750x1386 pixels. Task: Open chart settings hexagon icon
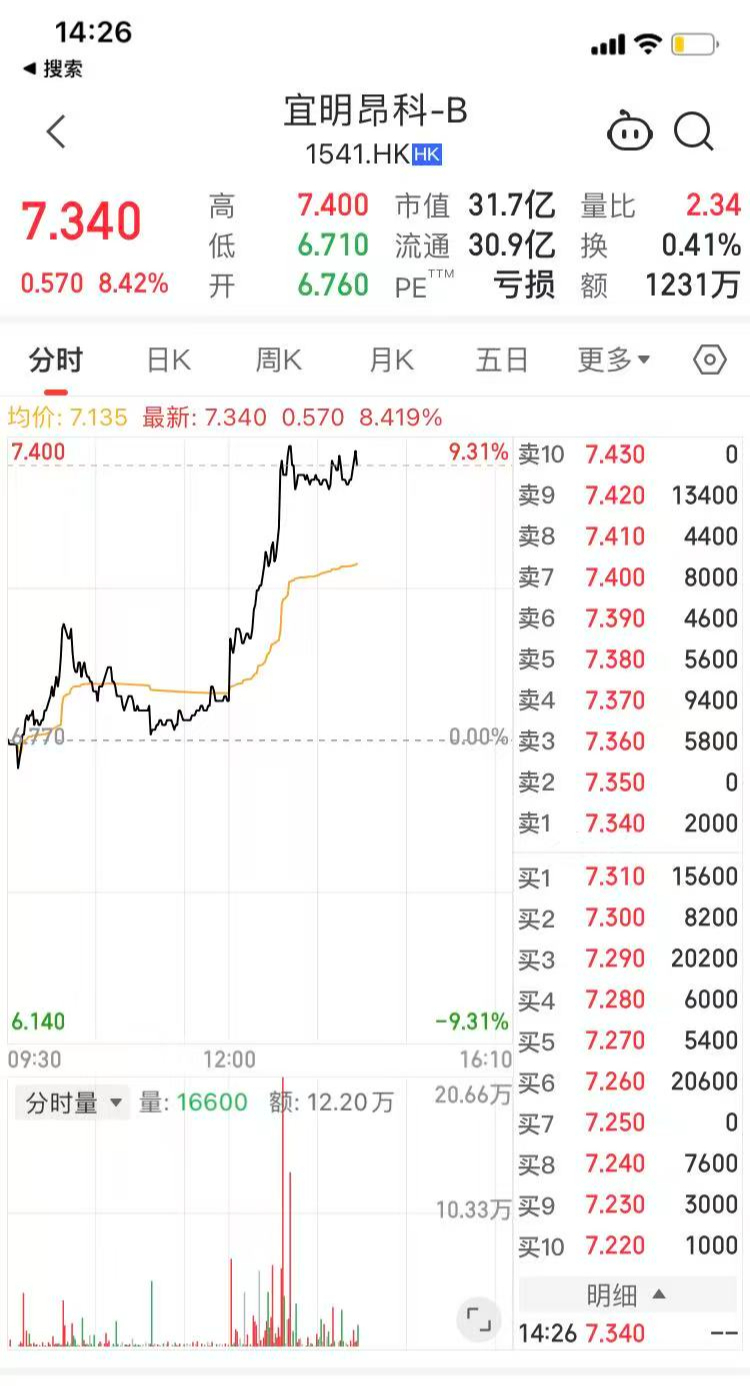click(x=709, y=360)
